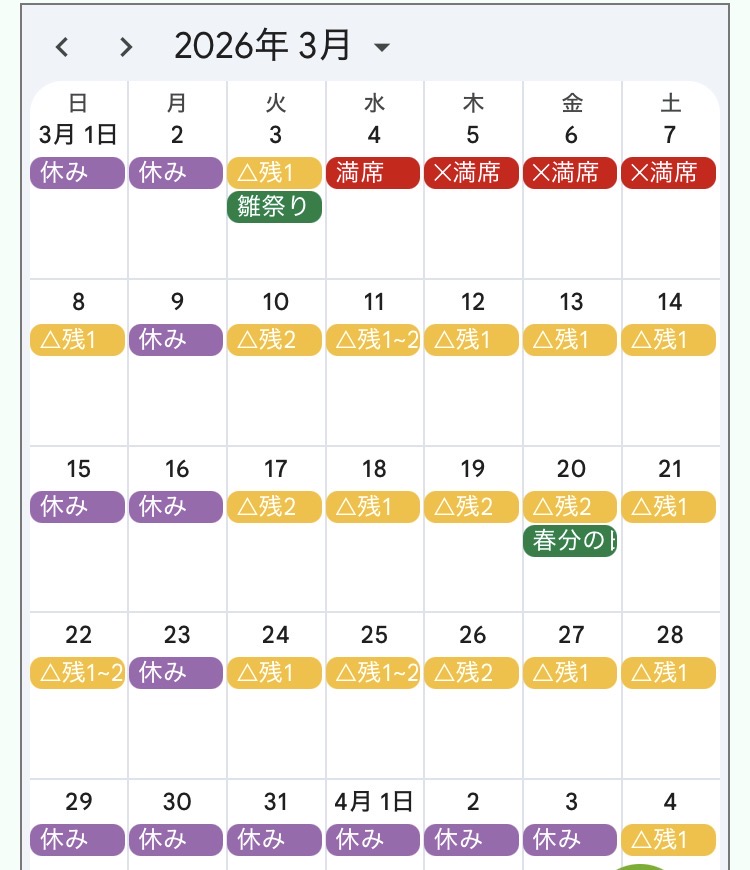Select the △残1 event on March 3

(x=274, y=173)
